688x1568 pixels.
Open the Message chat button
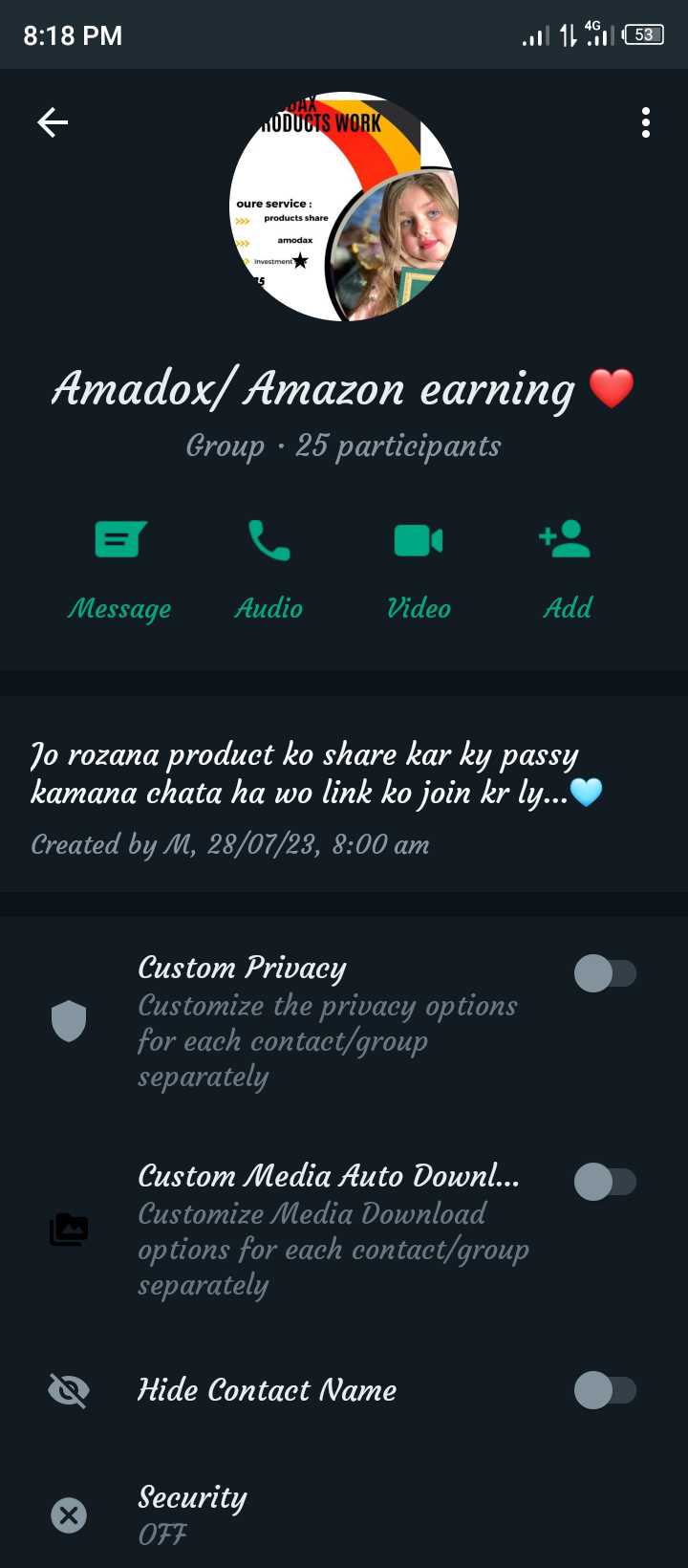[119, 571]
